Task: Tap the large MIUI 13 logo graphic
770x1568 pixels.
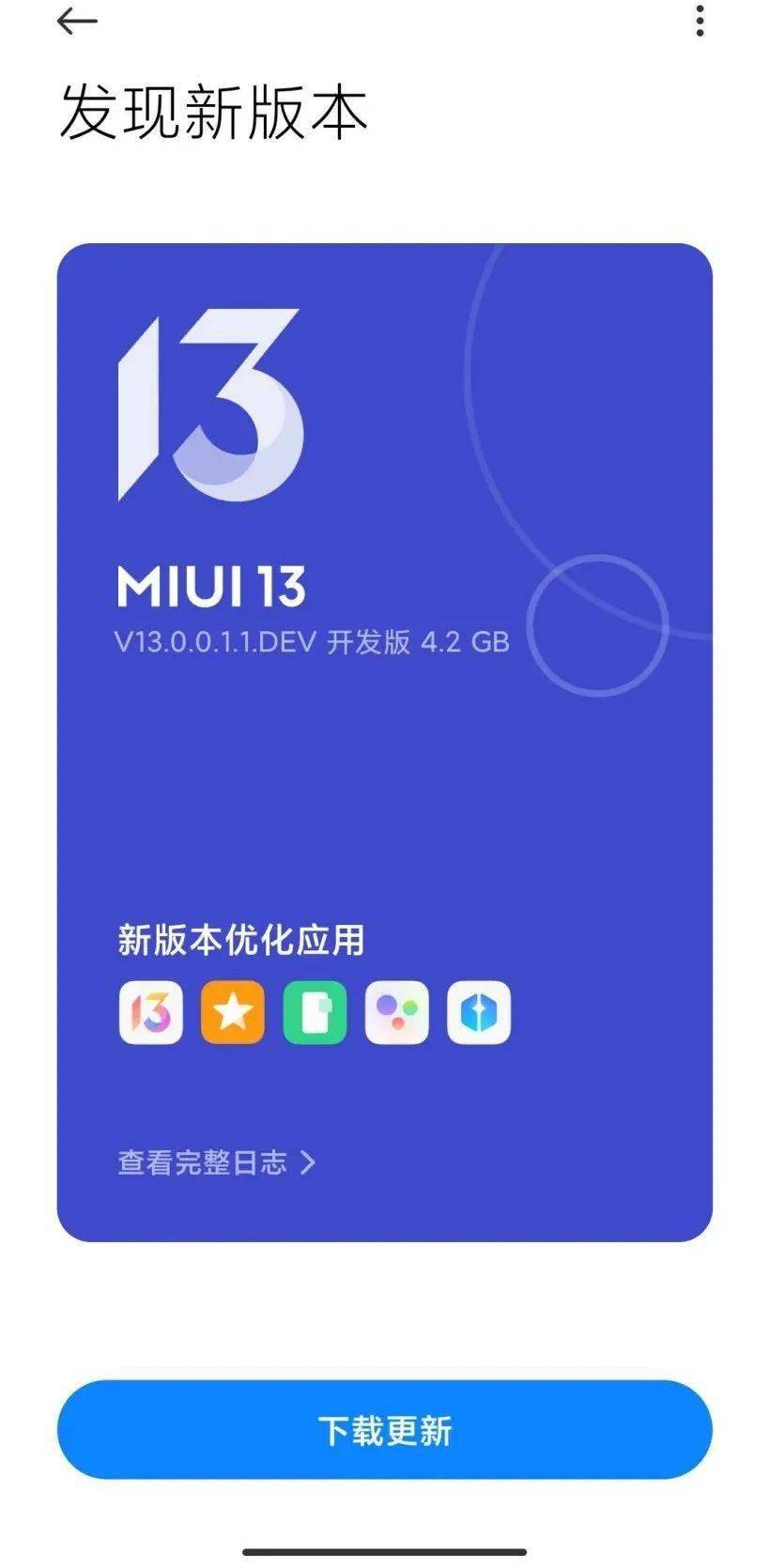Action: (212, 410)
